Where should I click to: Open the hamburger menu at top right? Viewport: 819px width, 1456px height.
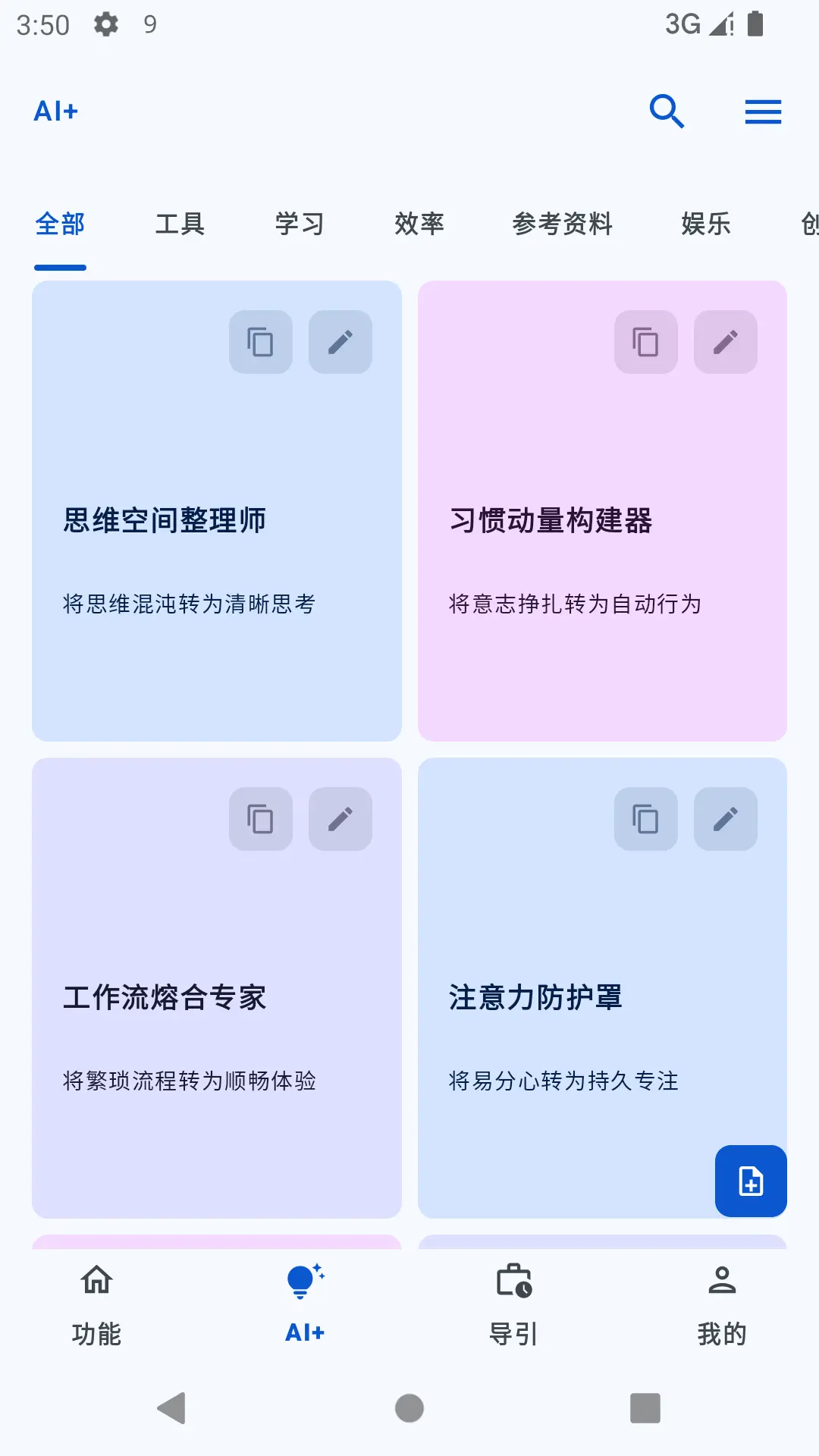tap(763, 111)
